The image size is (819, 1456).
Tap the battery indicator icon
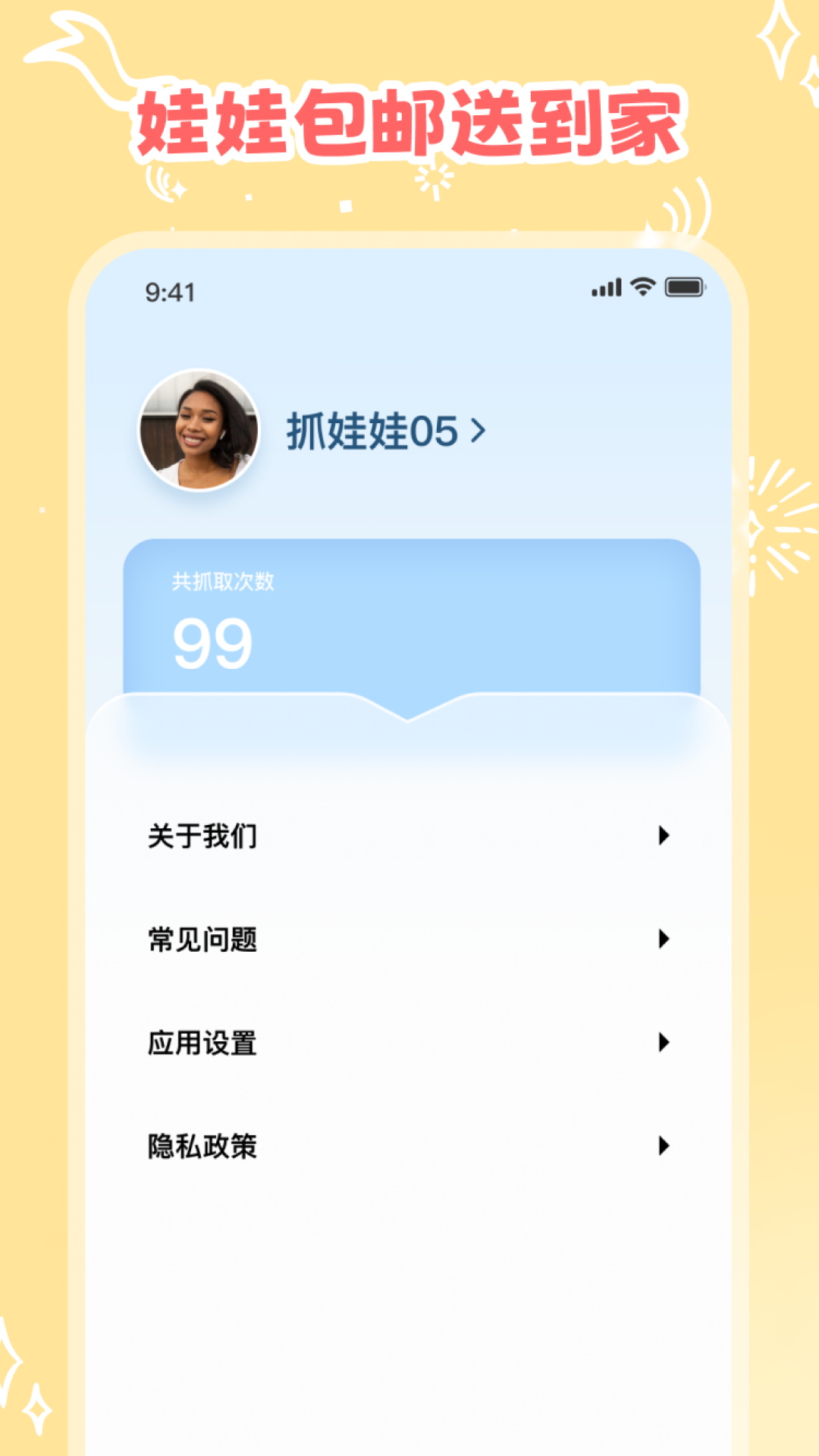point(682,287)
